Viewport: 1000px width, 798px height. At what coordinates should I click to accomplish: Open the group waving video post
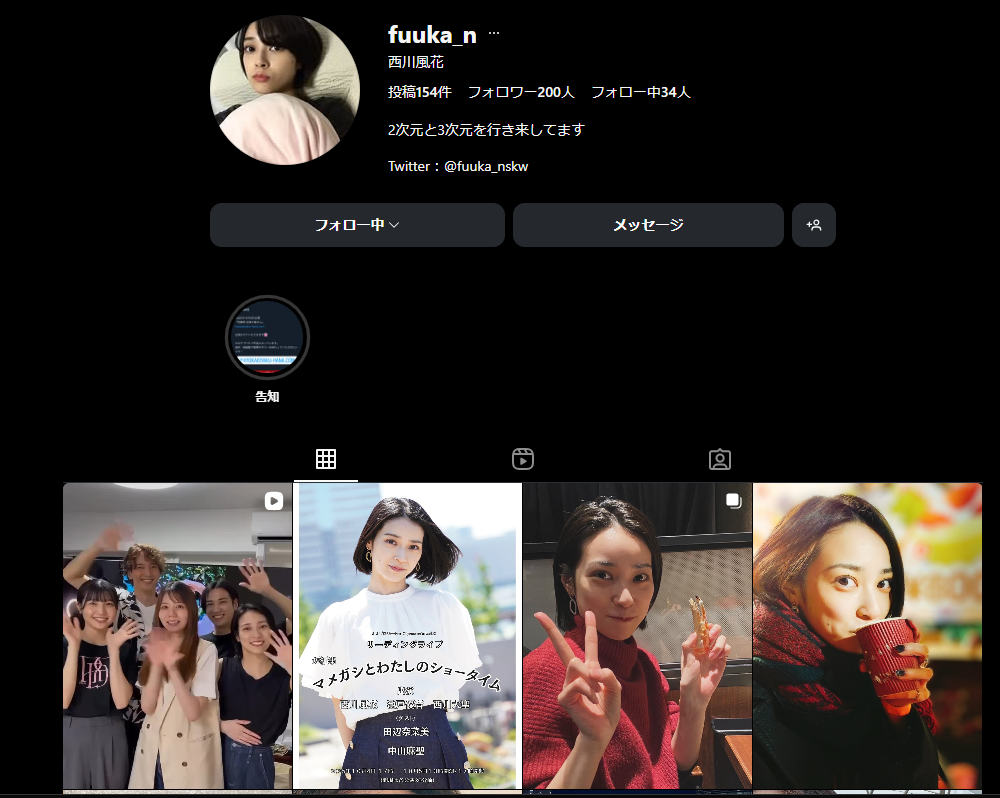(178, 636)
